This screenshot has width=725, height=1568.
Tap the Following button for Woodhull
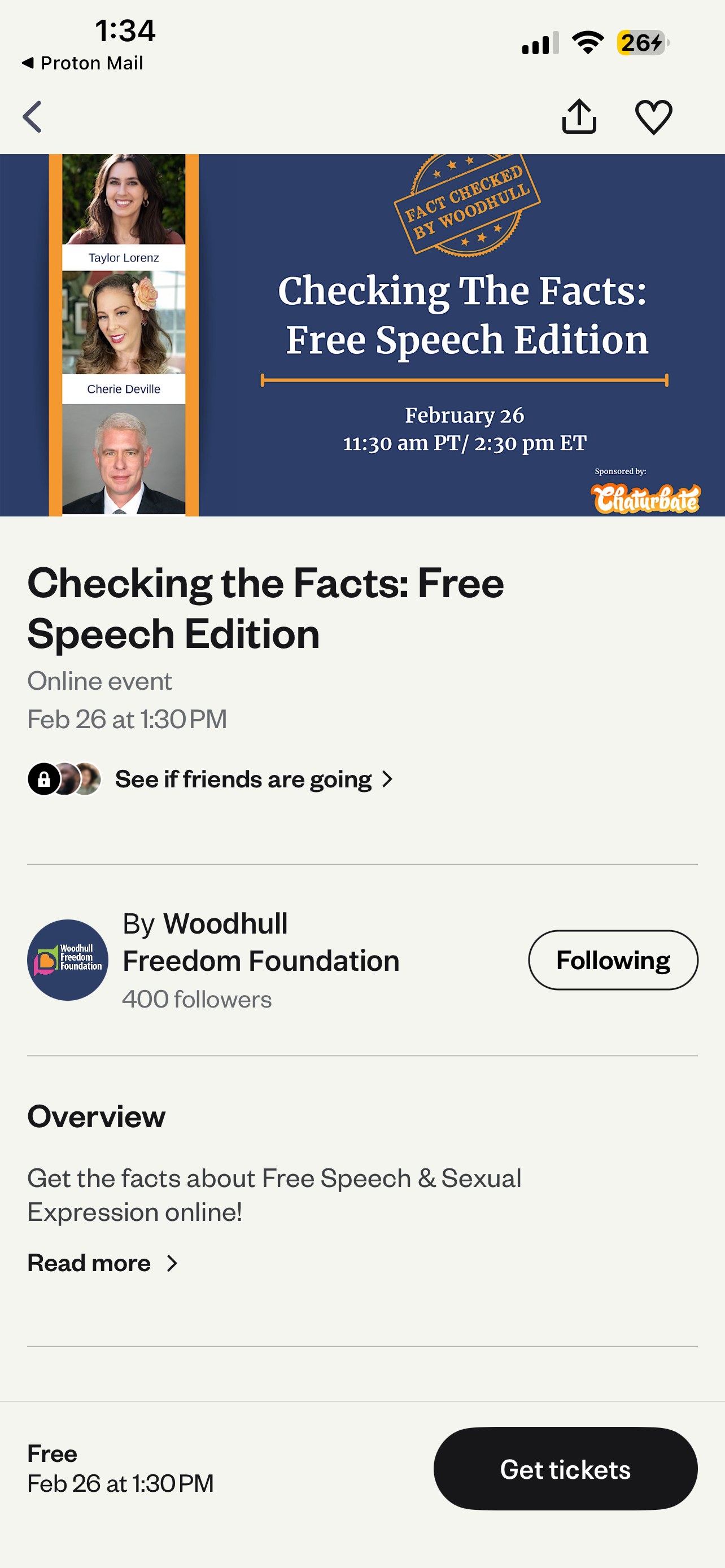coord(613,960)
